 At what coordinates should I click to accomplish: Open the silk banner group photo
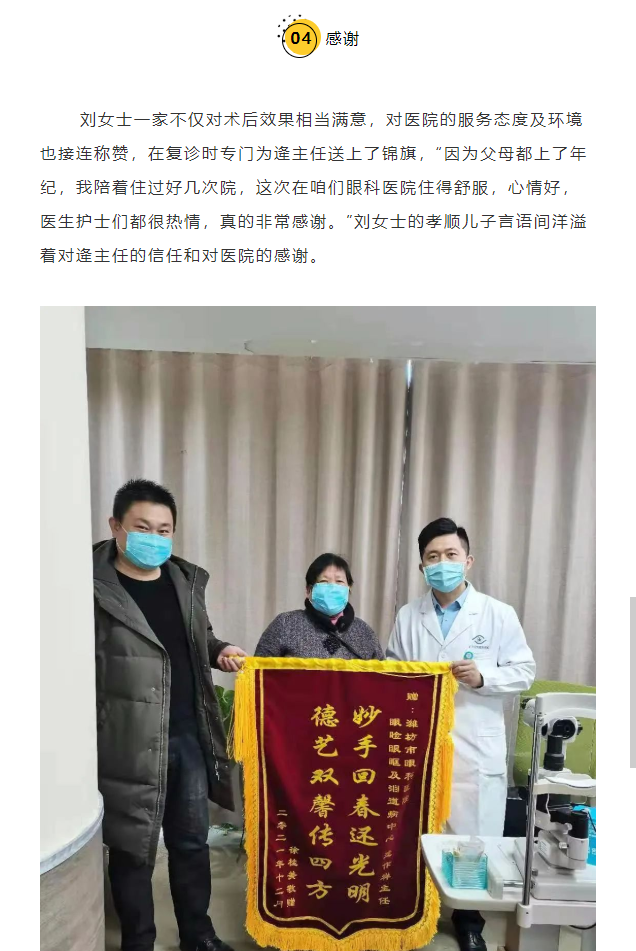(318, 628)
